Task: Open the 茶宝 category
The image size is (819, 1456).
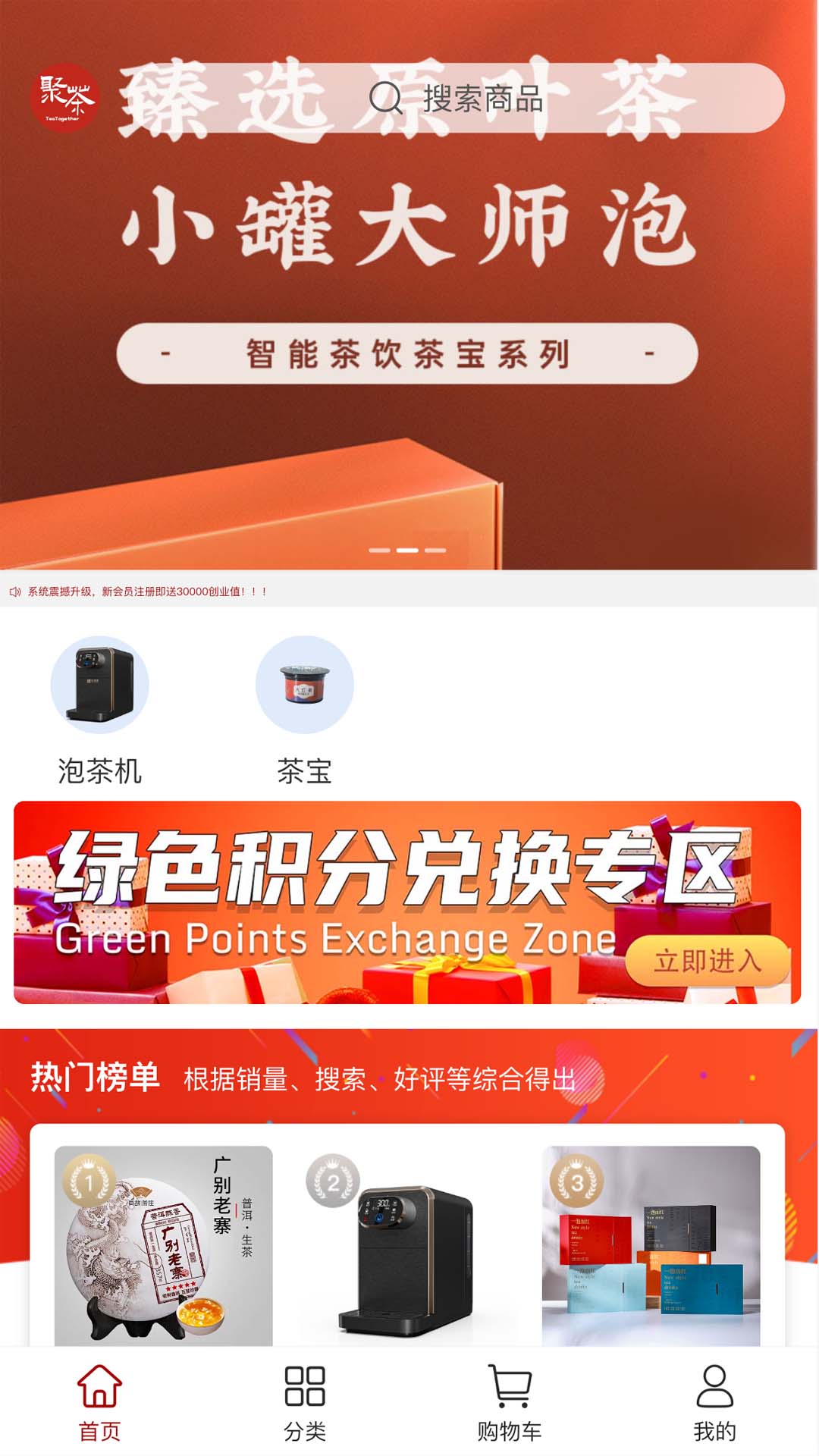Action: pyautogui.click(x=304, y=710)
